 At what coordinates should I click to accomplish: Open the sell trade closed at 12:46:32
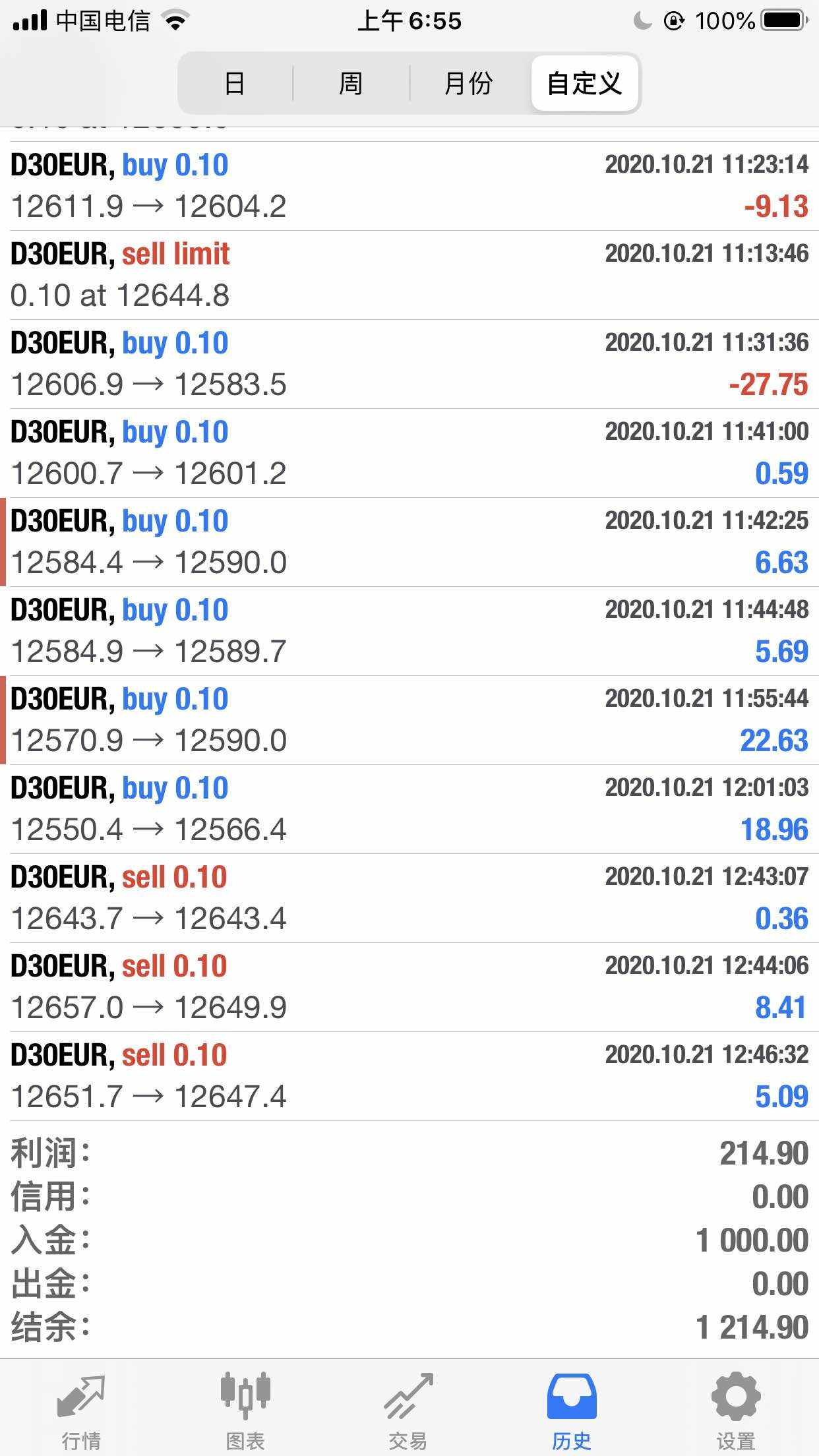coord(409,1076)
